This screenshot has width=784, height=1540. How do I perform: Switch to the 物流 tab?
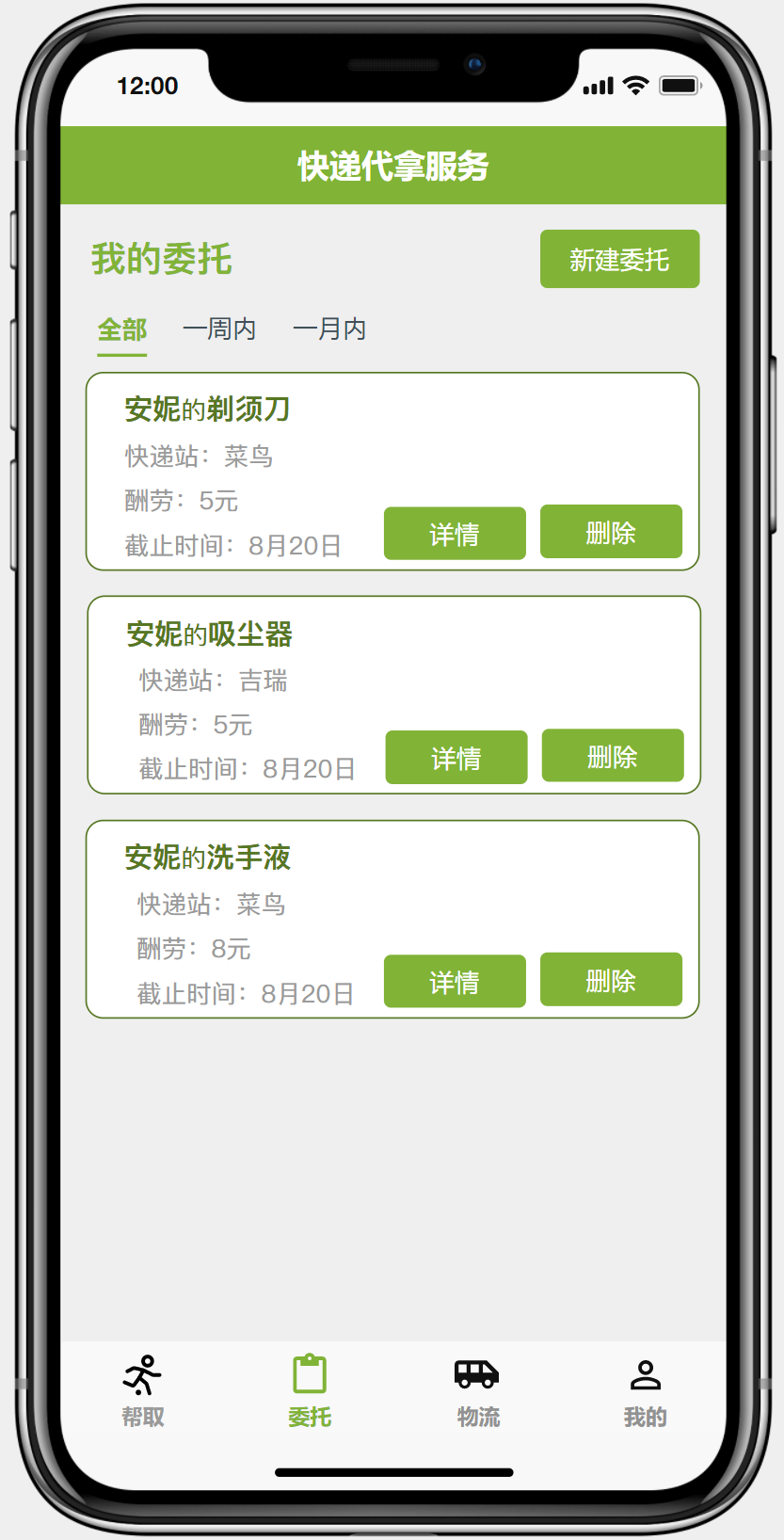point(477,1392)
